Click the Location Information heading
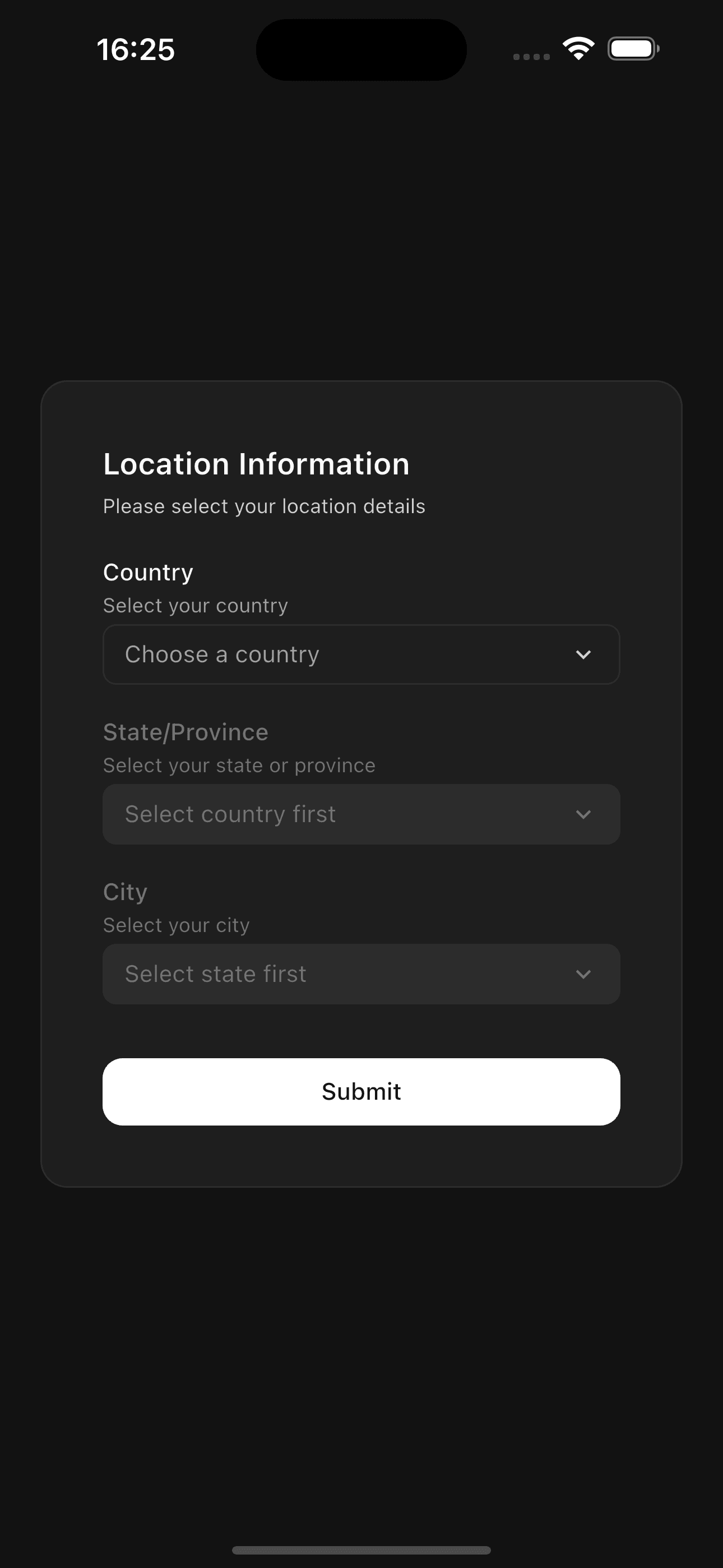This screenshot has width=723, height=1568. [x=256, y=463]
